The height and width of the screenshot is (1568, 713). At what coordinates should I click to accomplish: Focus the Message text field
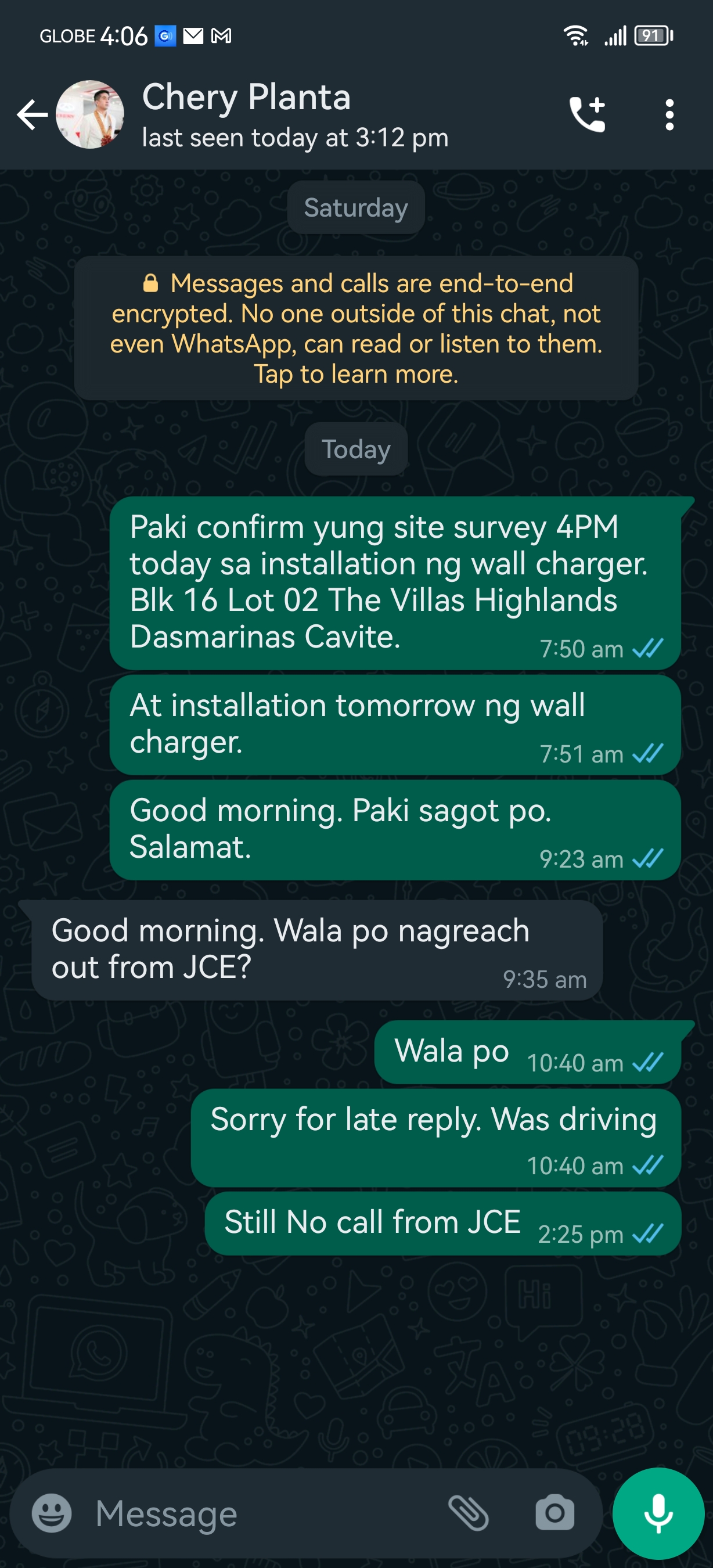[x=262, y=1513]
